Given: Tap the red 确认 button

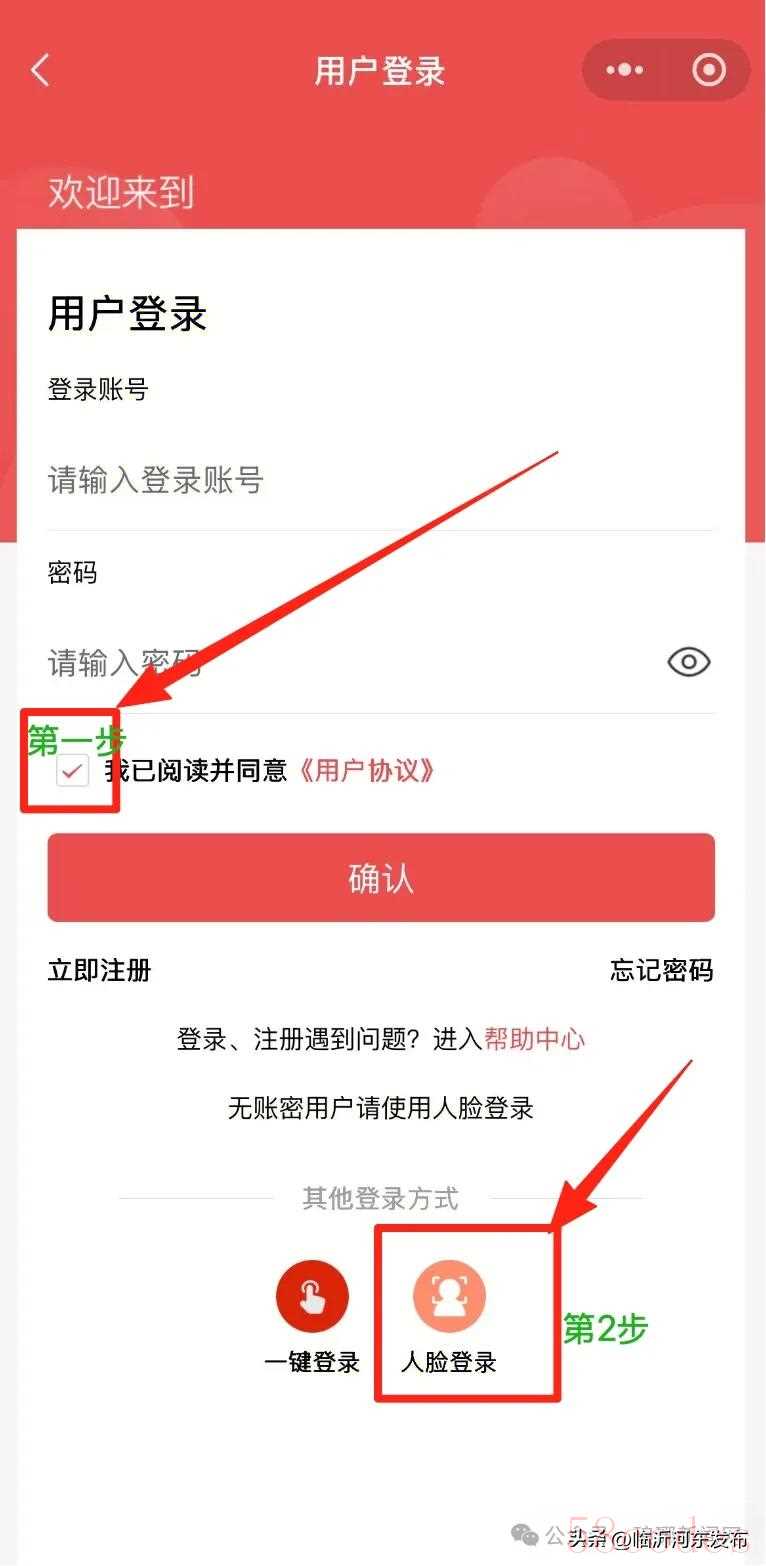Looking at the screenshot, I should 381,878.
